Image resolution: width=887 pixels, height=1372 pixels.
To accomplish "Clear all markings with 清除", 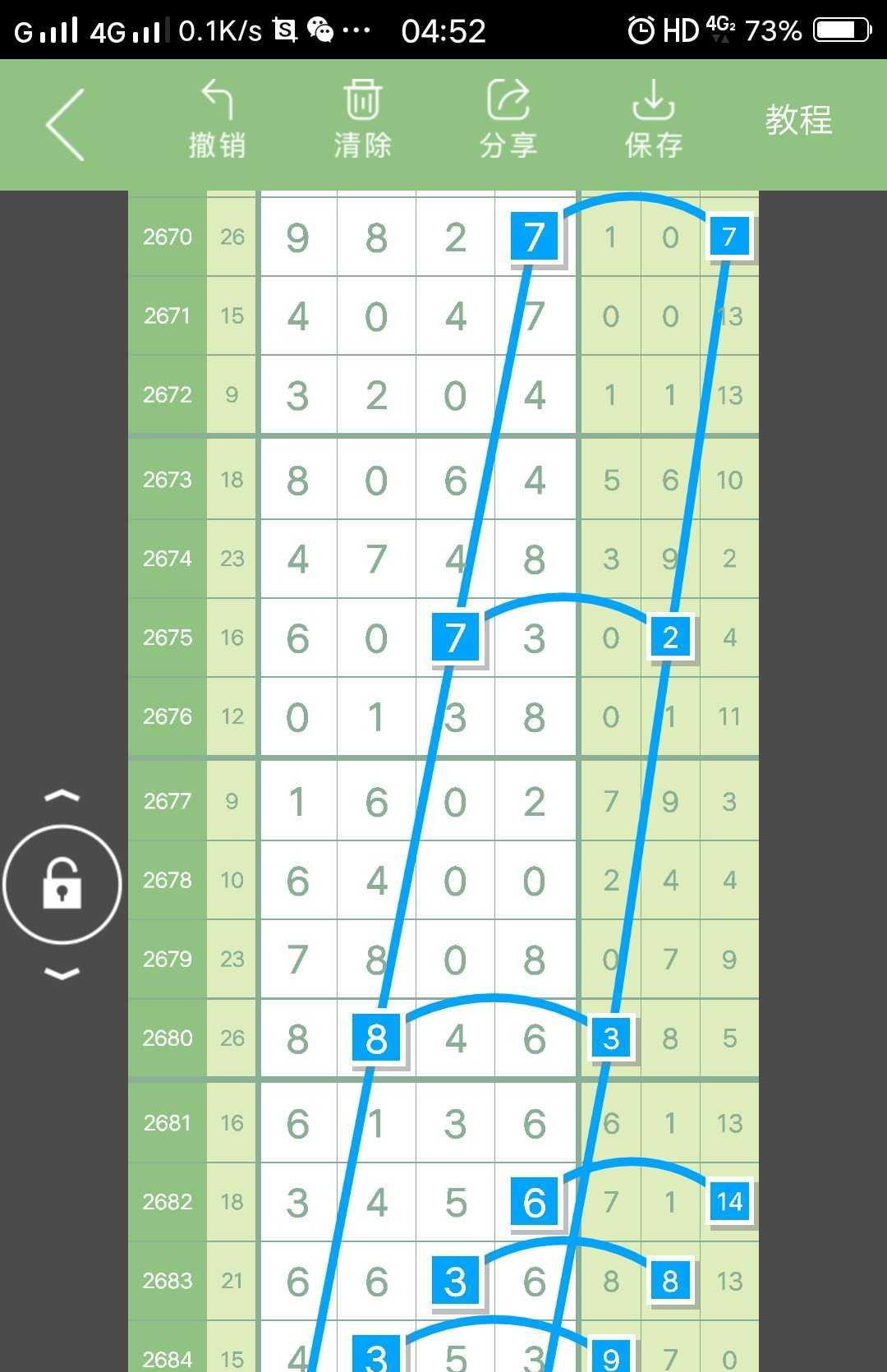I will 362,120.
